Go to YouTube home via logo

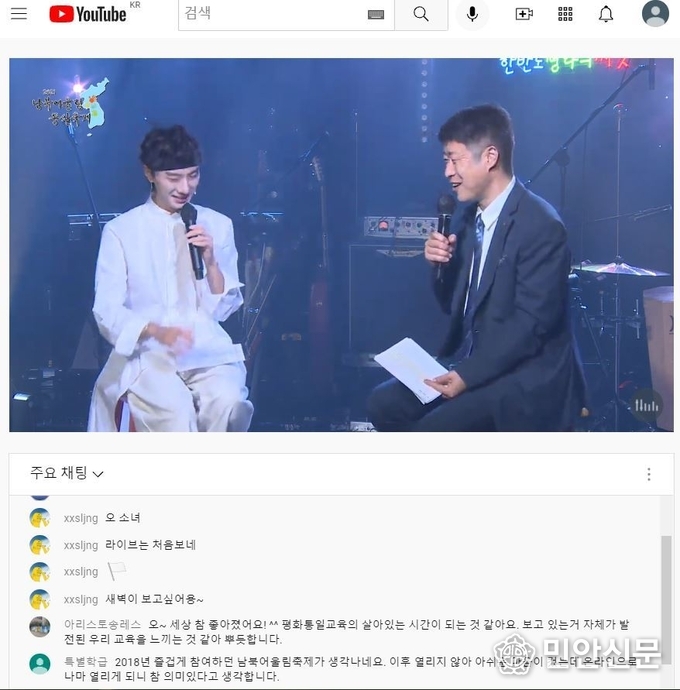(88, 14)
